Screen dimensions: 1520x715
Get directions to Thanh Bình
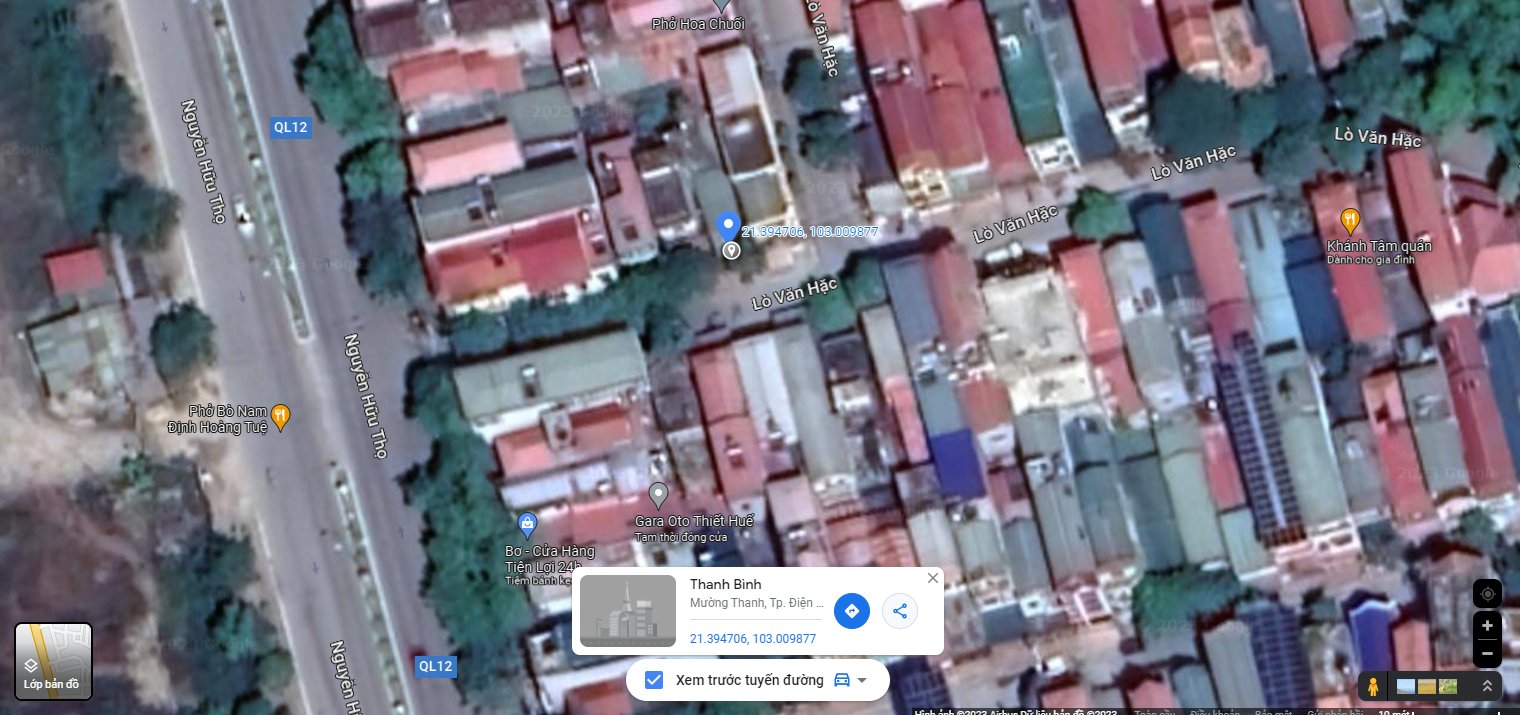[x=851, y=611]
